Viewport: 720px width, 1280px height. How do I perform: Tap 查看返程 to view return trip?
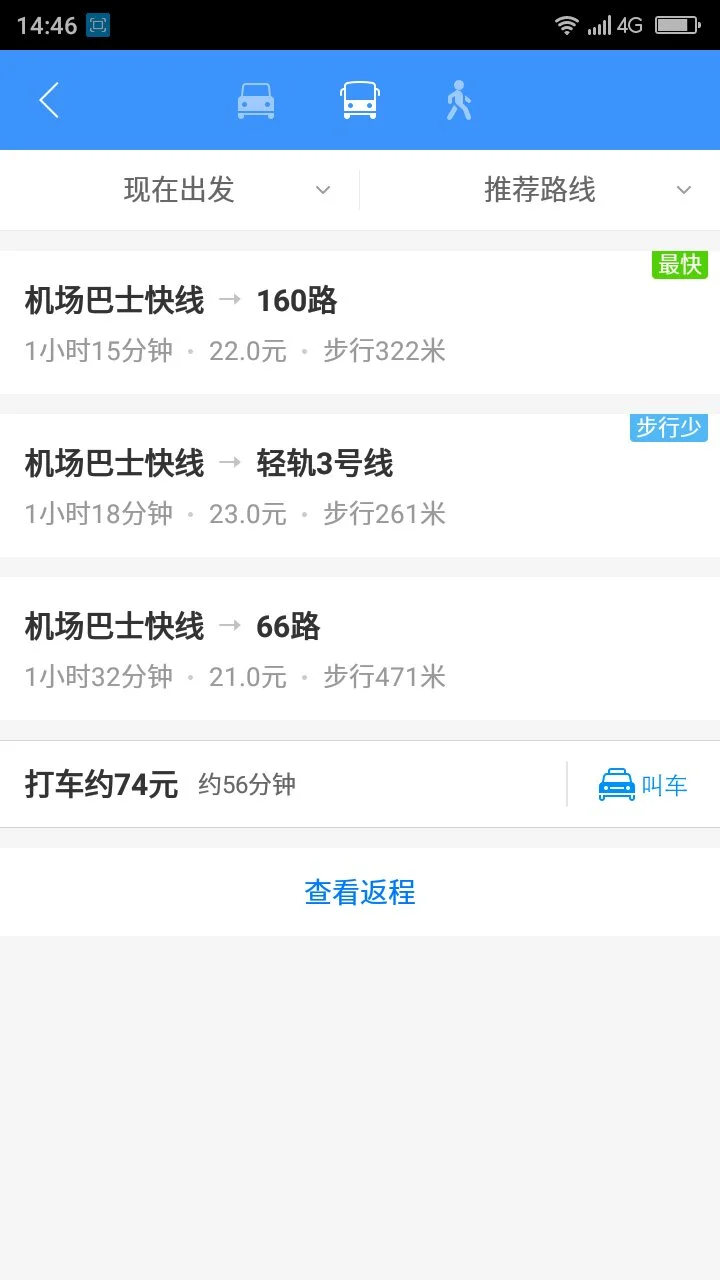(x=360, y=891)
